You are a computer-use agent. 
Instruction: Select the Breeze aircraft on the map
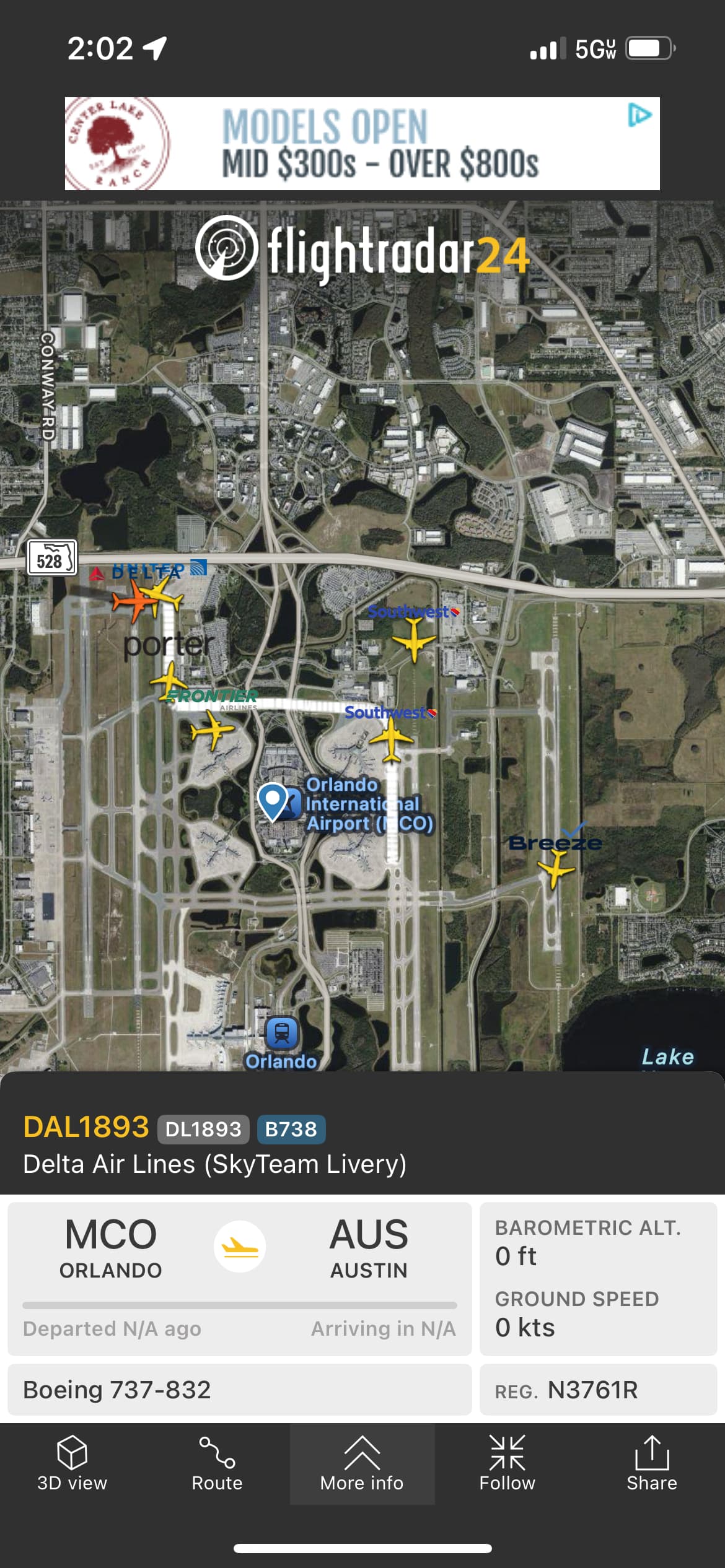(556, 868)
